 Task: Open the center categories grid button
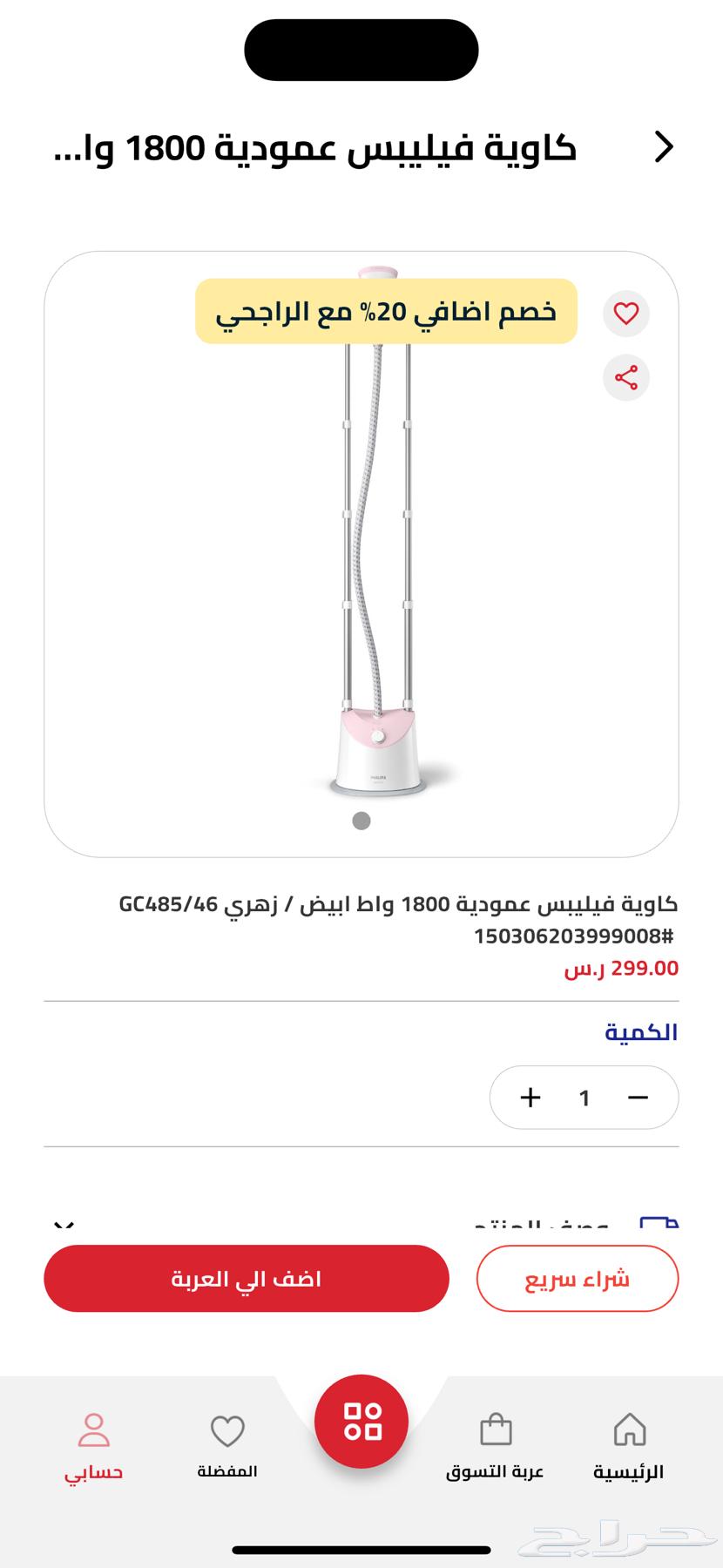(361, 1422)
